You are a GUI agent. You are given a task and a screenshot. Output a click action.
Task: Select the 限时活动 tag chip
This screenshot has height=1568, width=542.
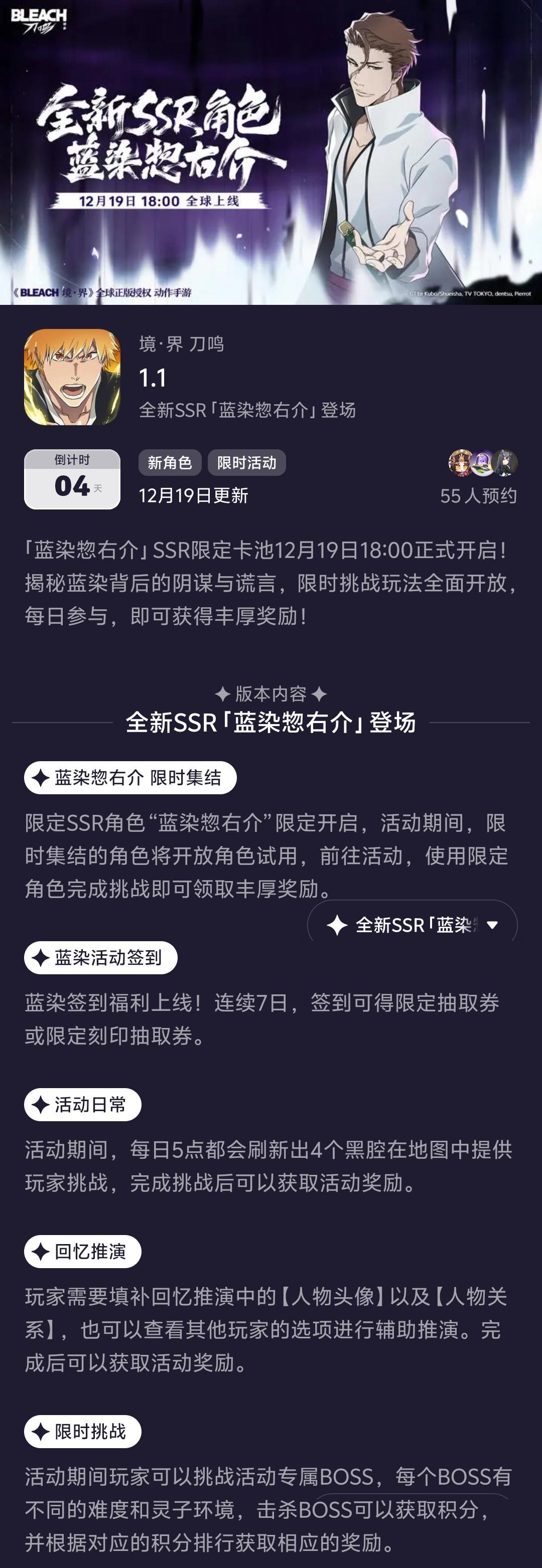pyautogui.click(x=246, y=463)
